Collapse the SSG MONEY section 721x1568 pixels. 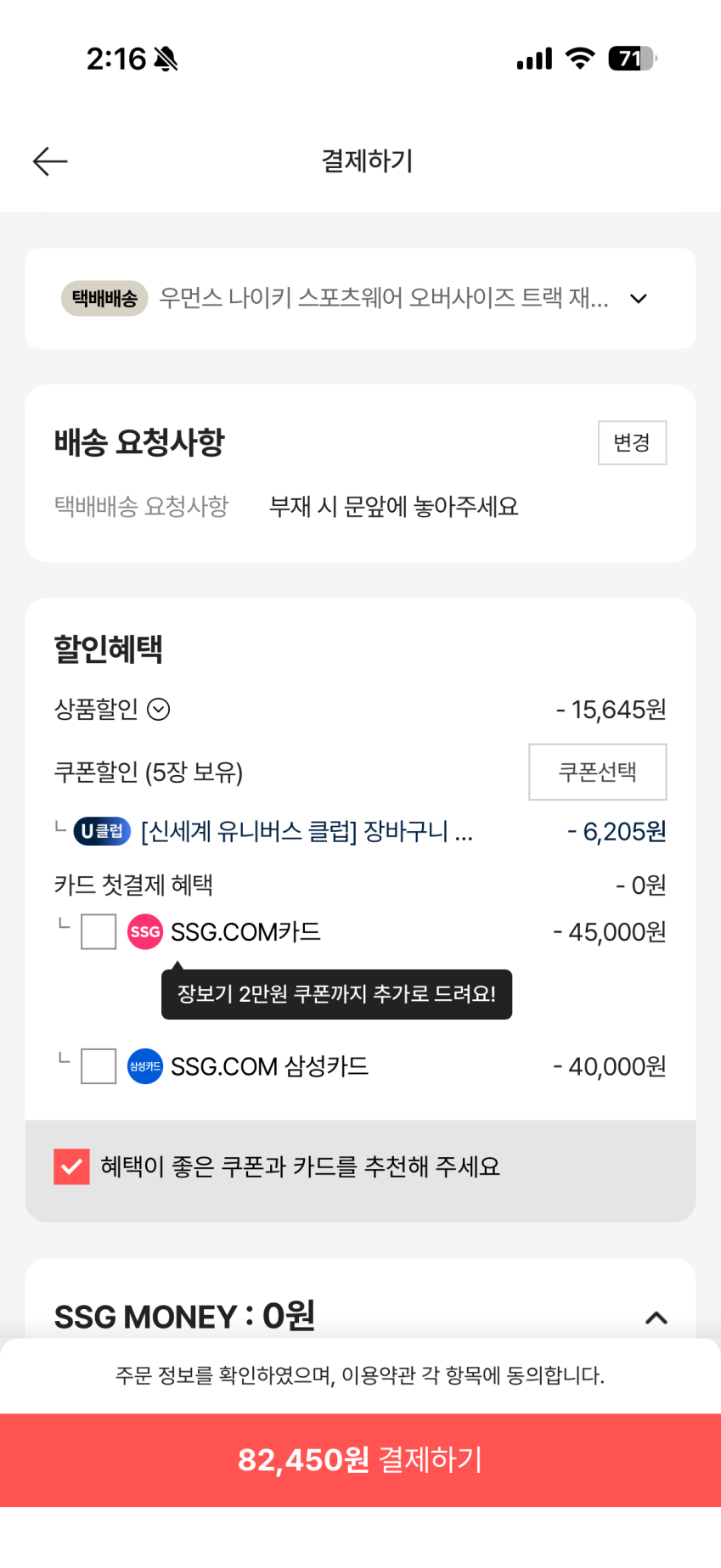pyautogui.click(x=656, y=1318)
